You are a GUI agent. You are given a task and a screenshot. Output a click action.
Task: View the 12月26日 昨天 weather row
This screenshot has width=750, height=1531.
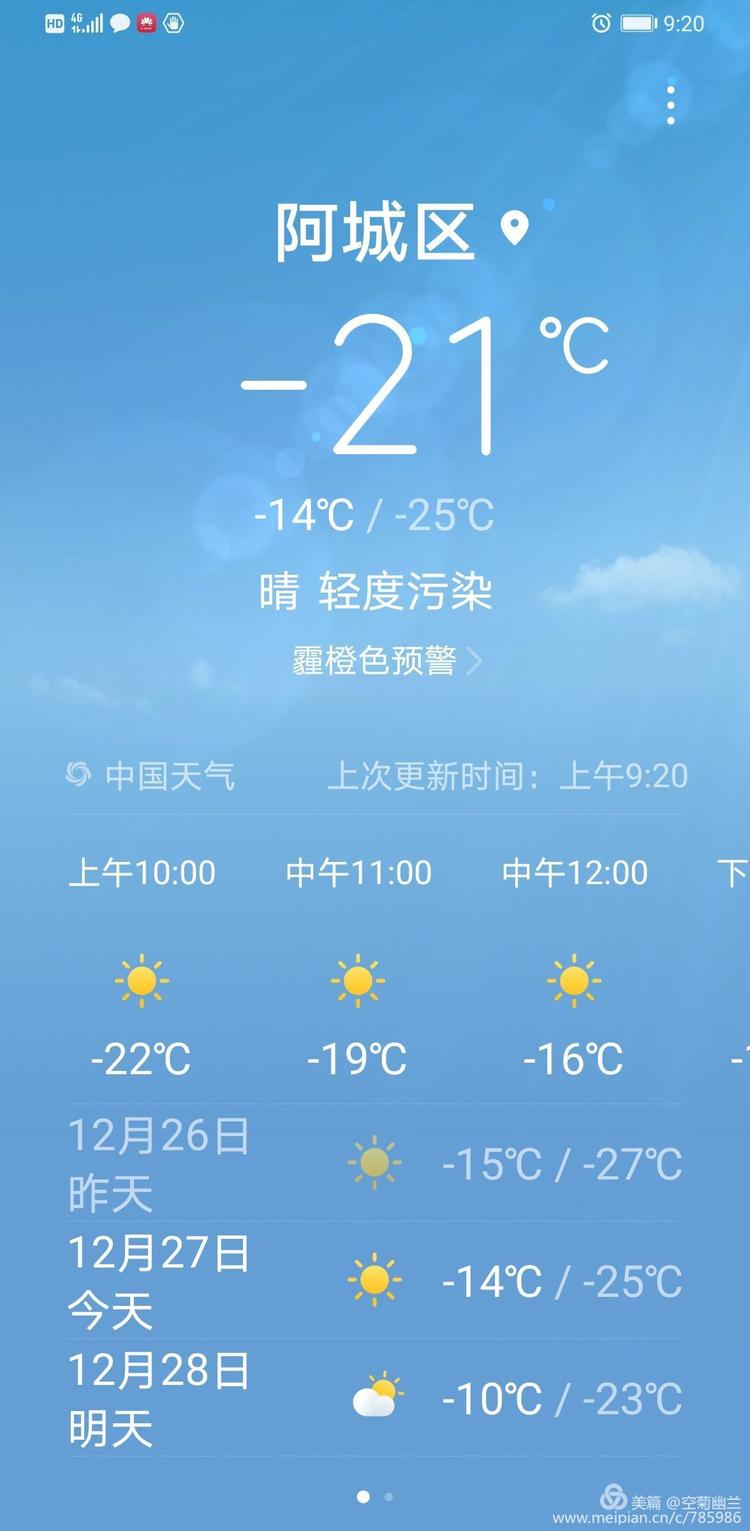[x=374, y=1163]
